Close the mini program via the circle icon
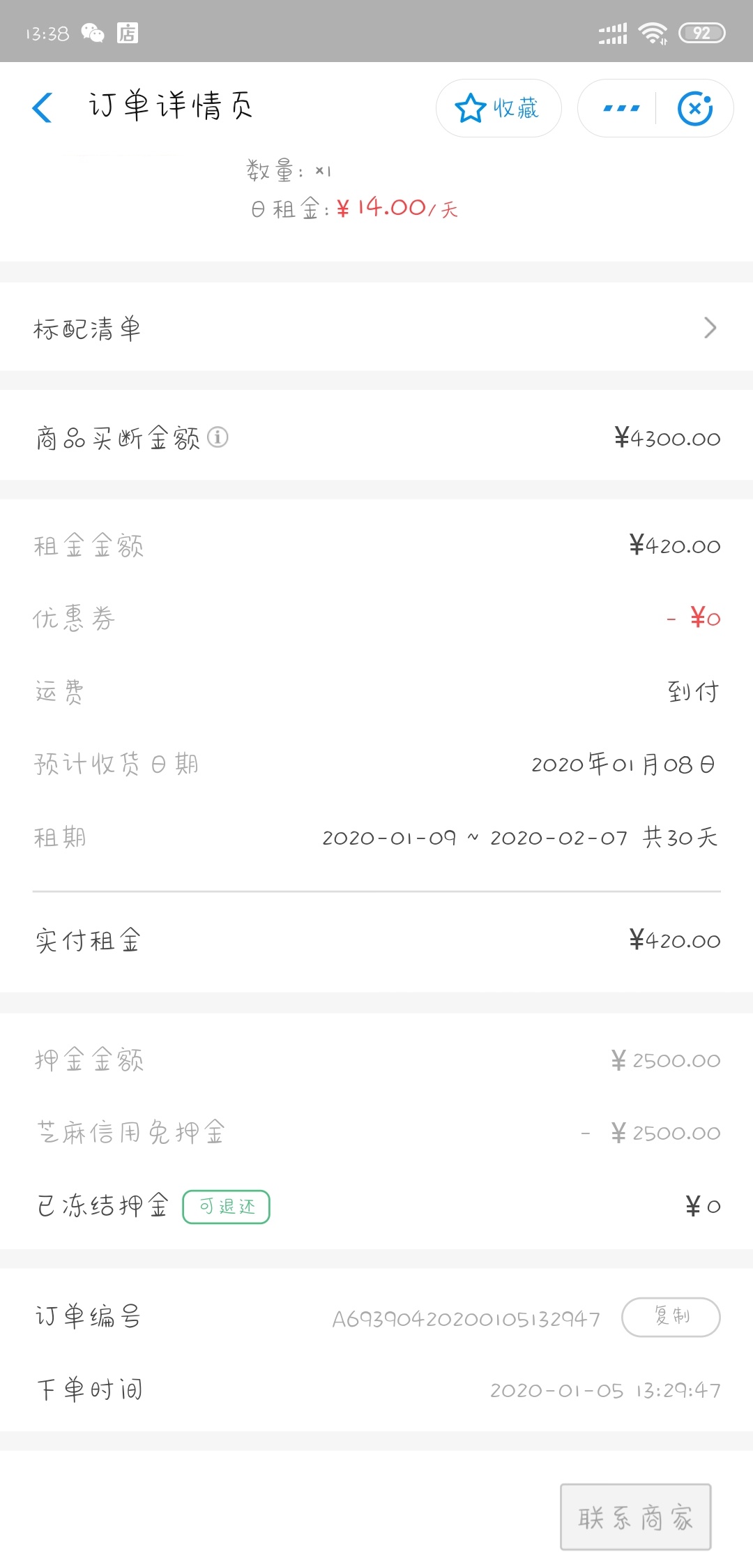753x1568 pixels. (695, 108)
